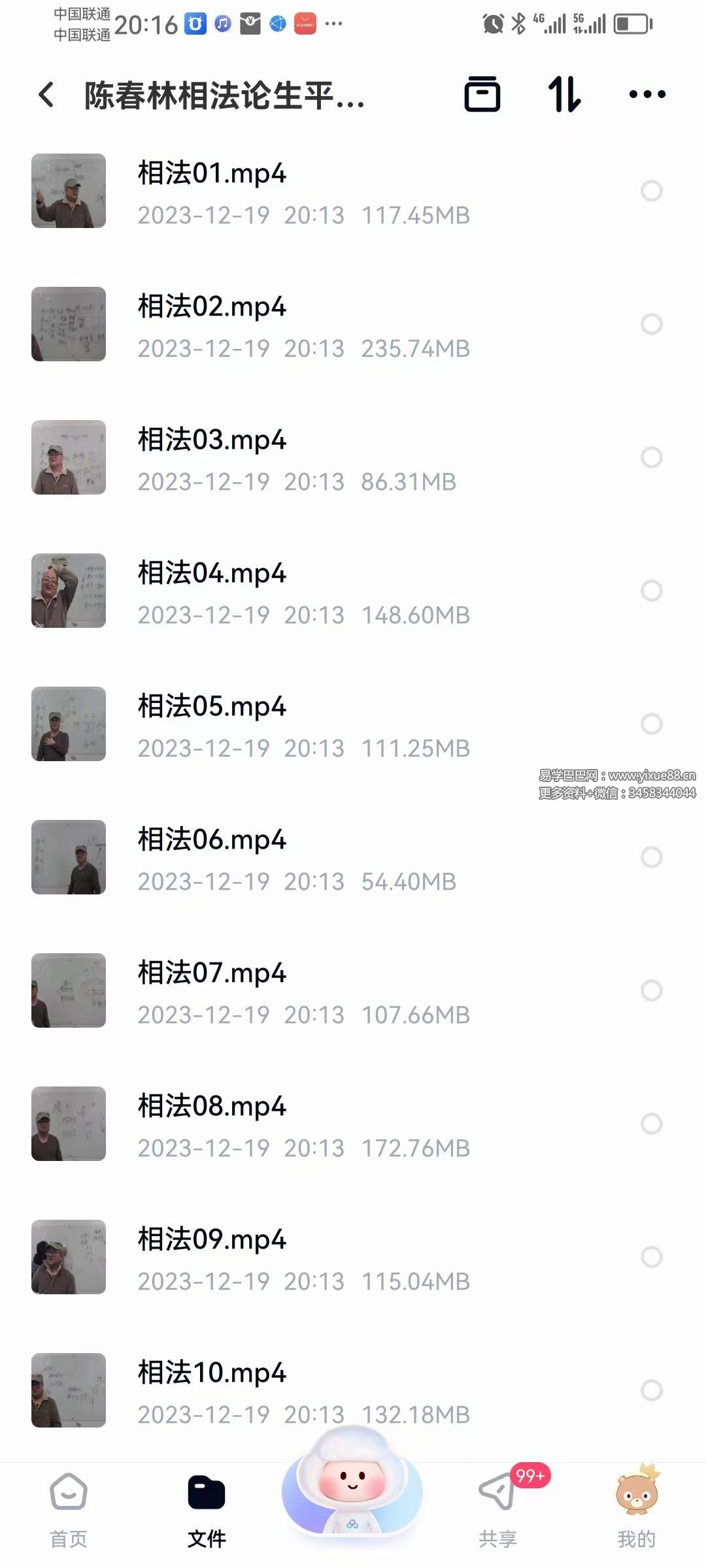Mark 相法10.mp4 via its selection circle
706x1568 pixels.
point(651,1390)
